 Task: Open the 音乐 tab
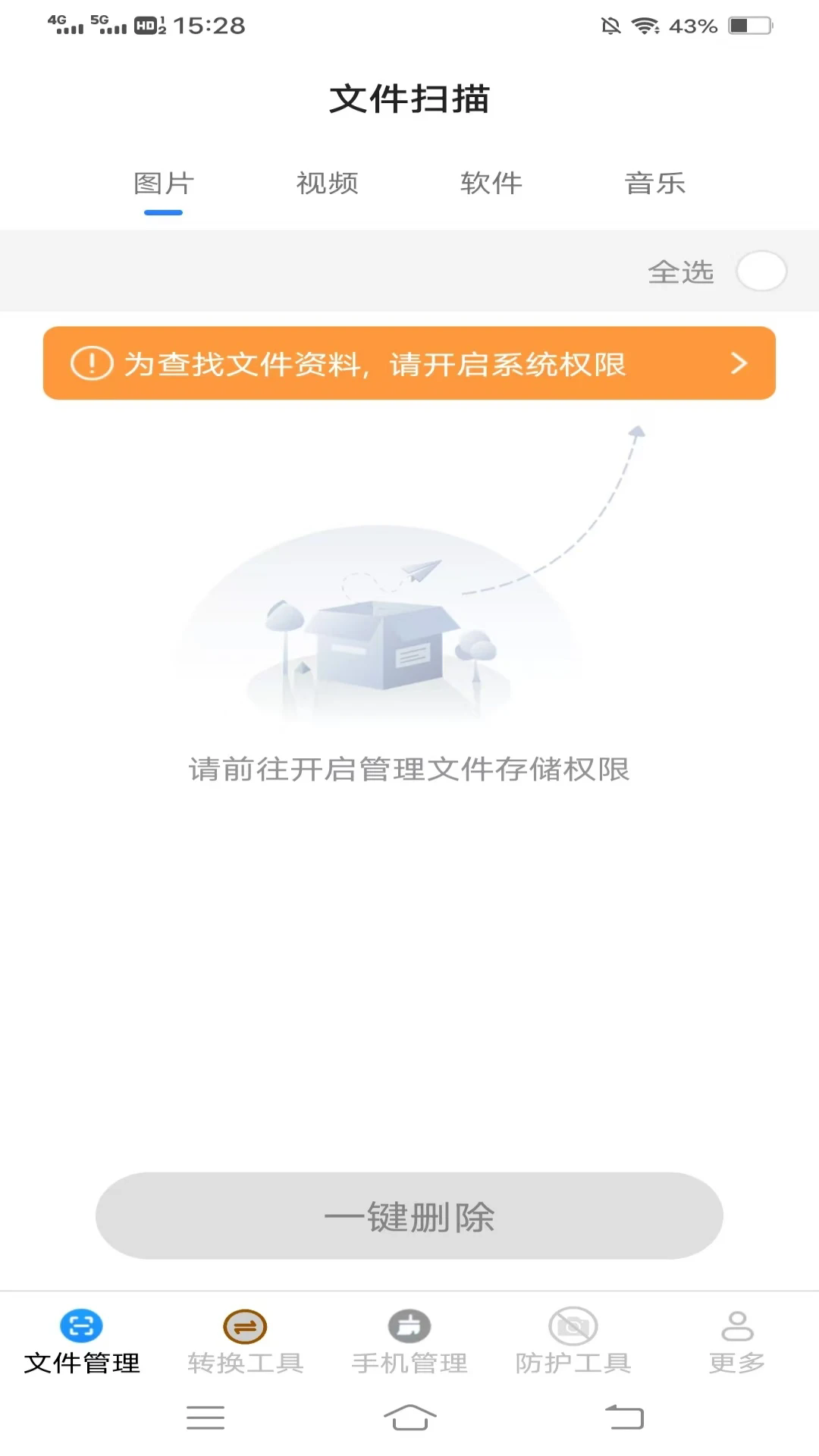655,183
